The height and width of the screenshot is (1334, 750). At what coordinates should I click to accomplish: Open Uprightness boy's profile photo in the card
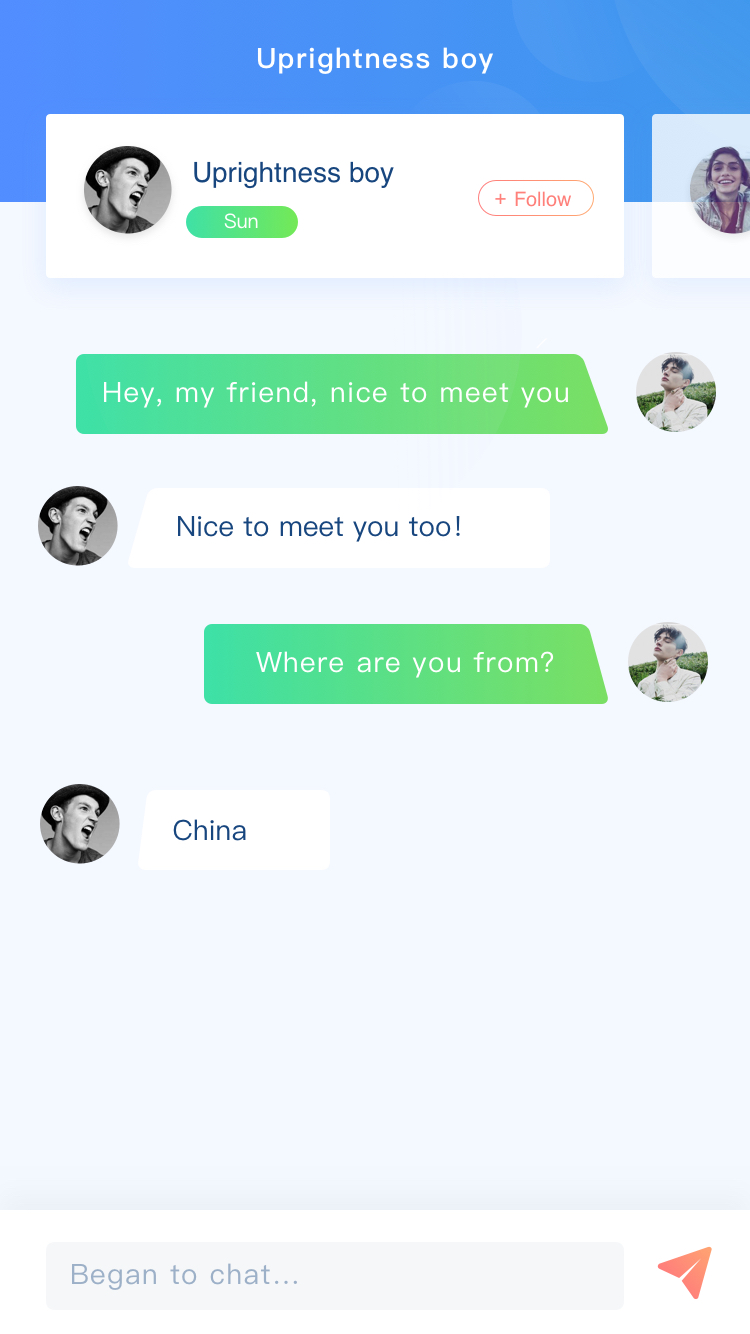click(128, 190)
